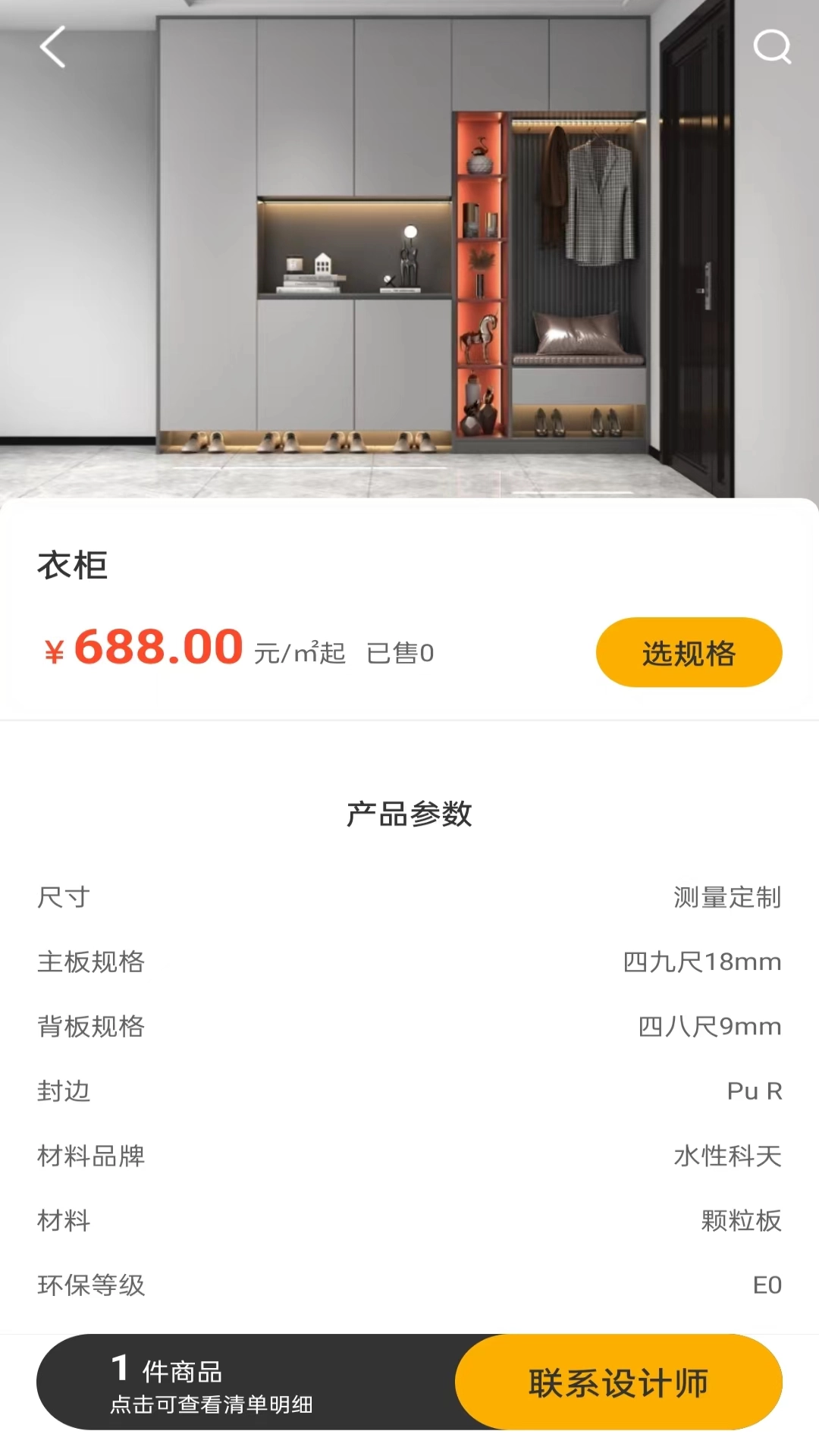Select the 背板规格 row value 四八尺9mm
819x1456 pixels.
(711, 1025)
